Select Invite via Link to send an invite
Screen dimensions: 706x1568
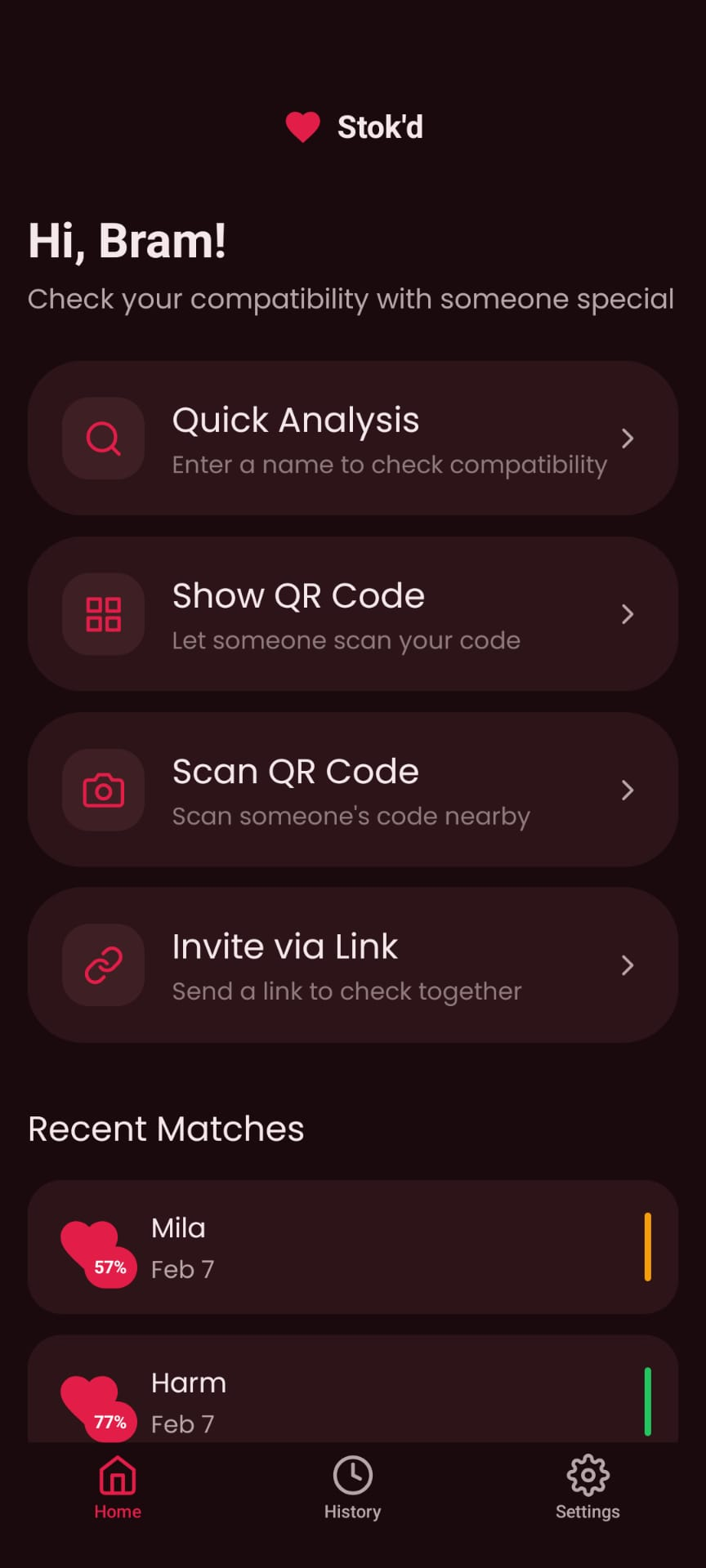click(x=353, y=965)
